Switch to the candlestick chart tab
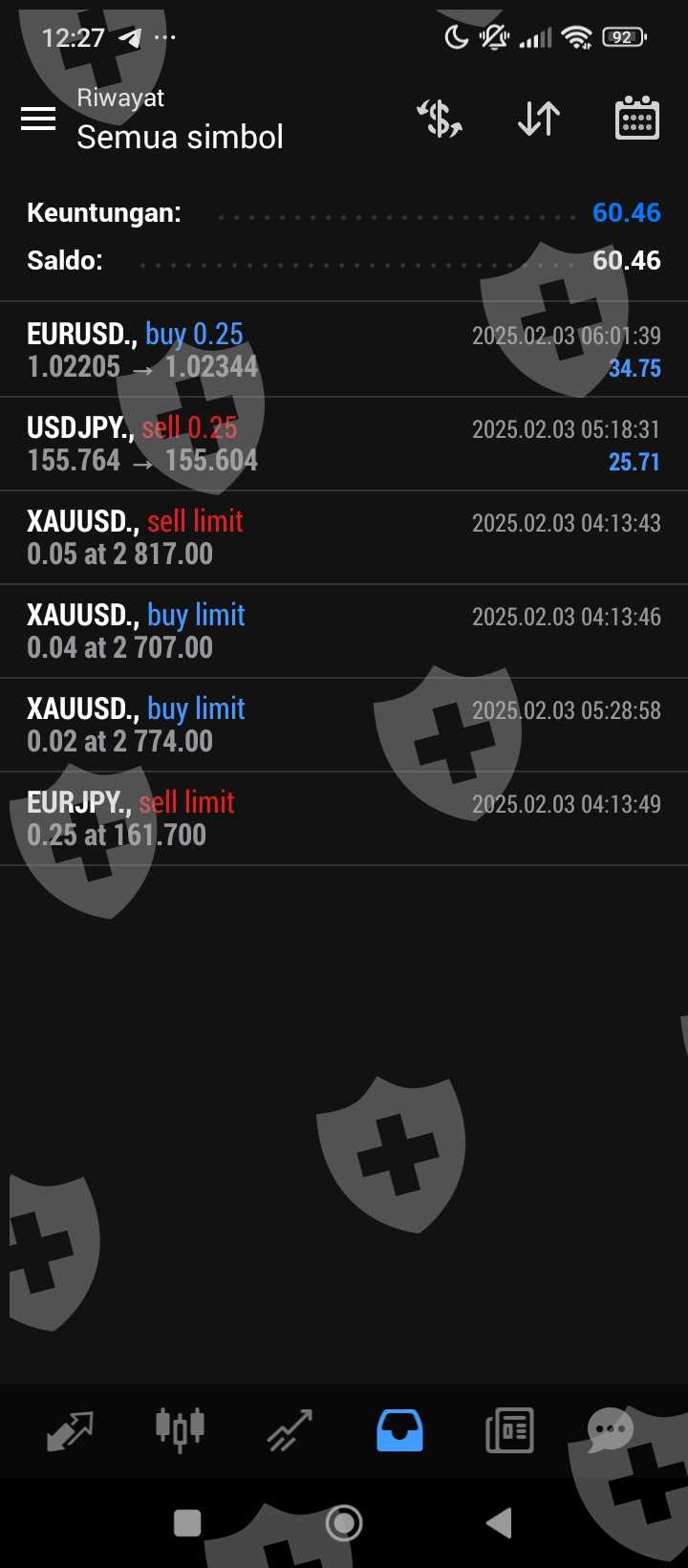Image resolution: width=688 pixels, height=1568 pixels. click(x=180, y=1428)
